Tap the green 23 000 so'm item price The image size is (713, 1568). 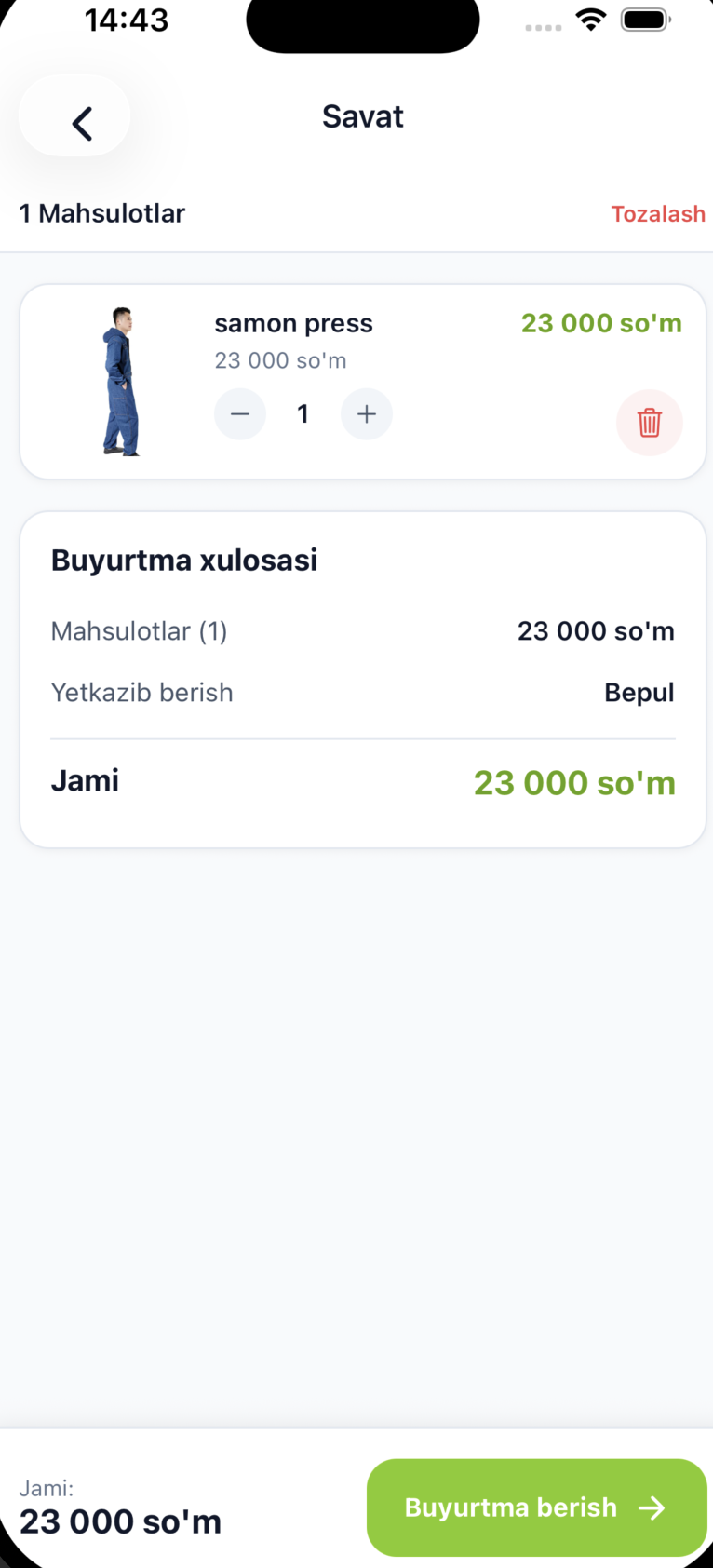(x=601, y=323)
